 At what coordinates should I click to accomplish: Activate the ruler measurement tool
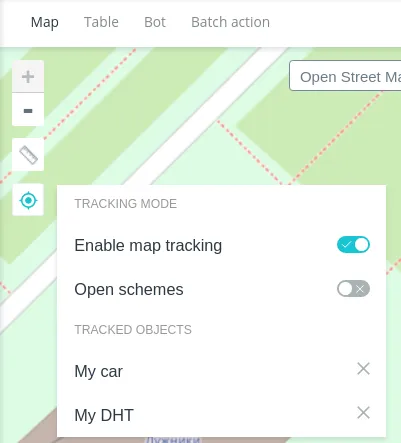point(28,155)
